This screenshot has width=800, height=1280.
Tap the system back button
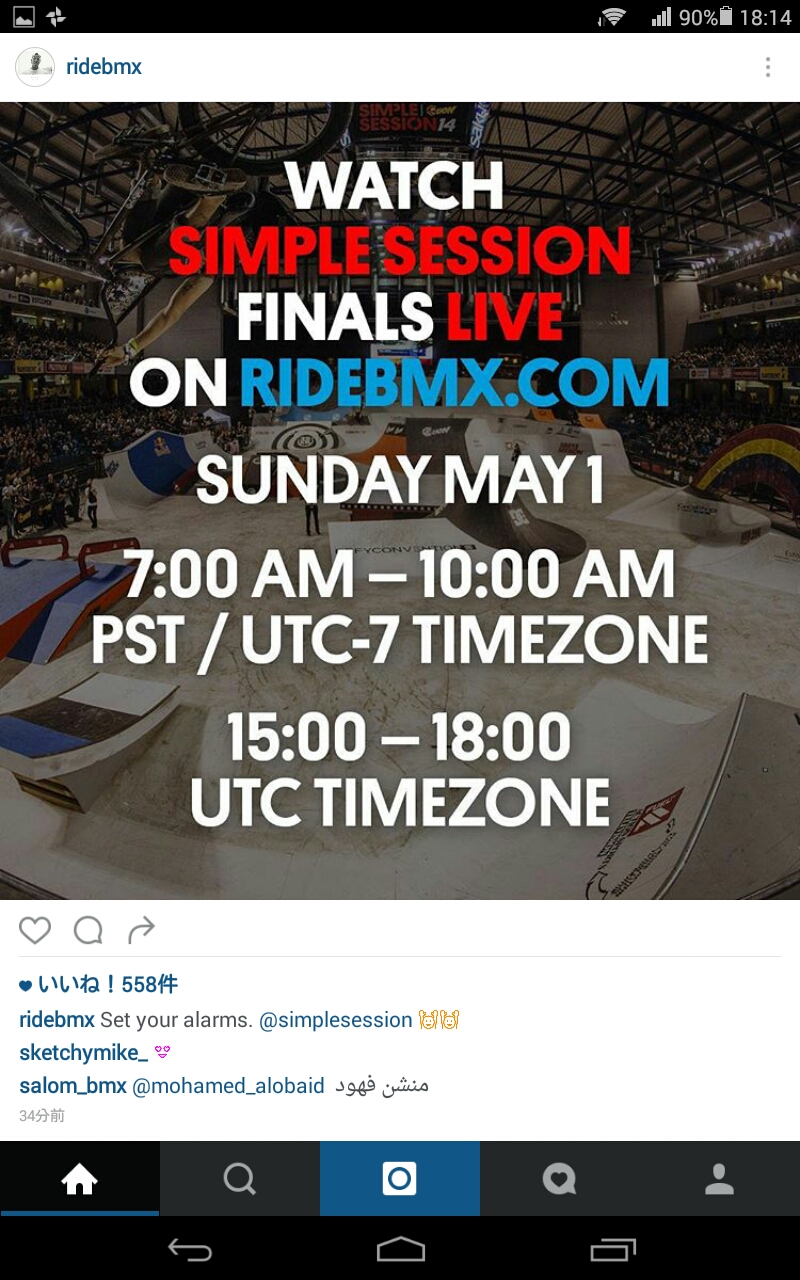pyautogui.click(x=190, y=1249)
